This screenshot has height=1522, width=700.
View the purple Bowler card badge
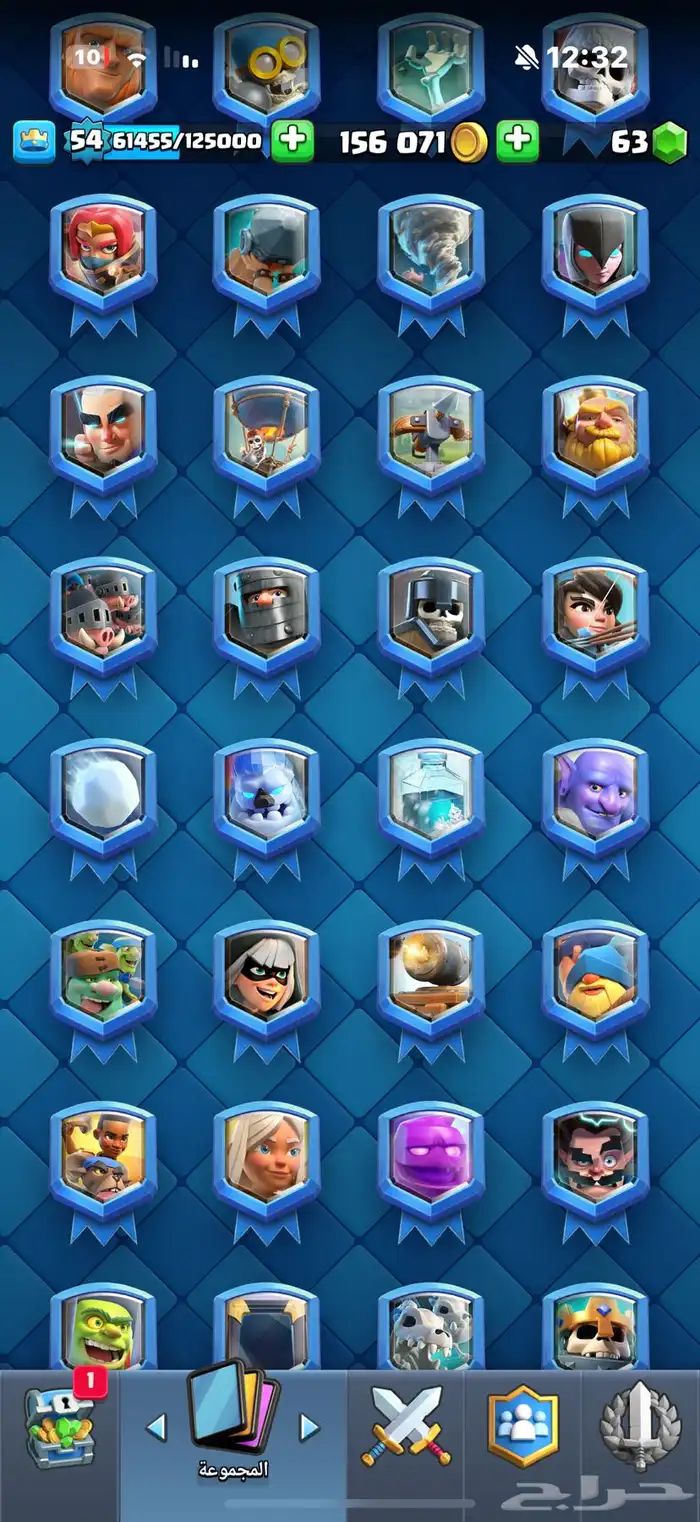pos(595,792)
